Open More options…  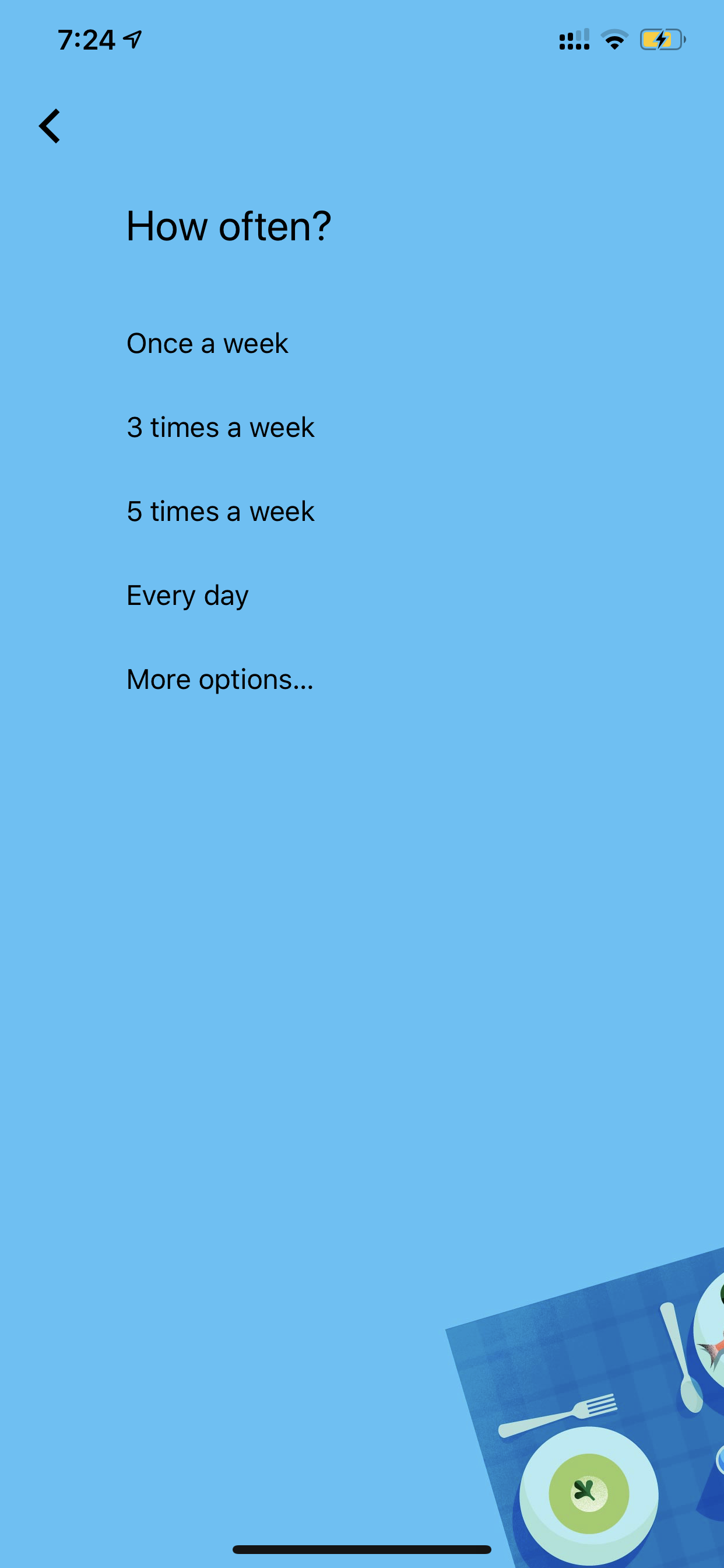pos(220,680)
